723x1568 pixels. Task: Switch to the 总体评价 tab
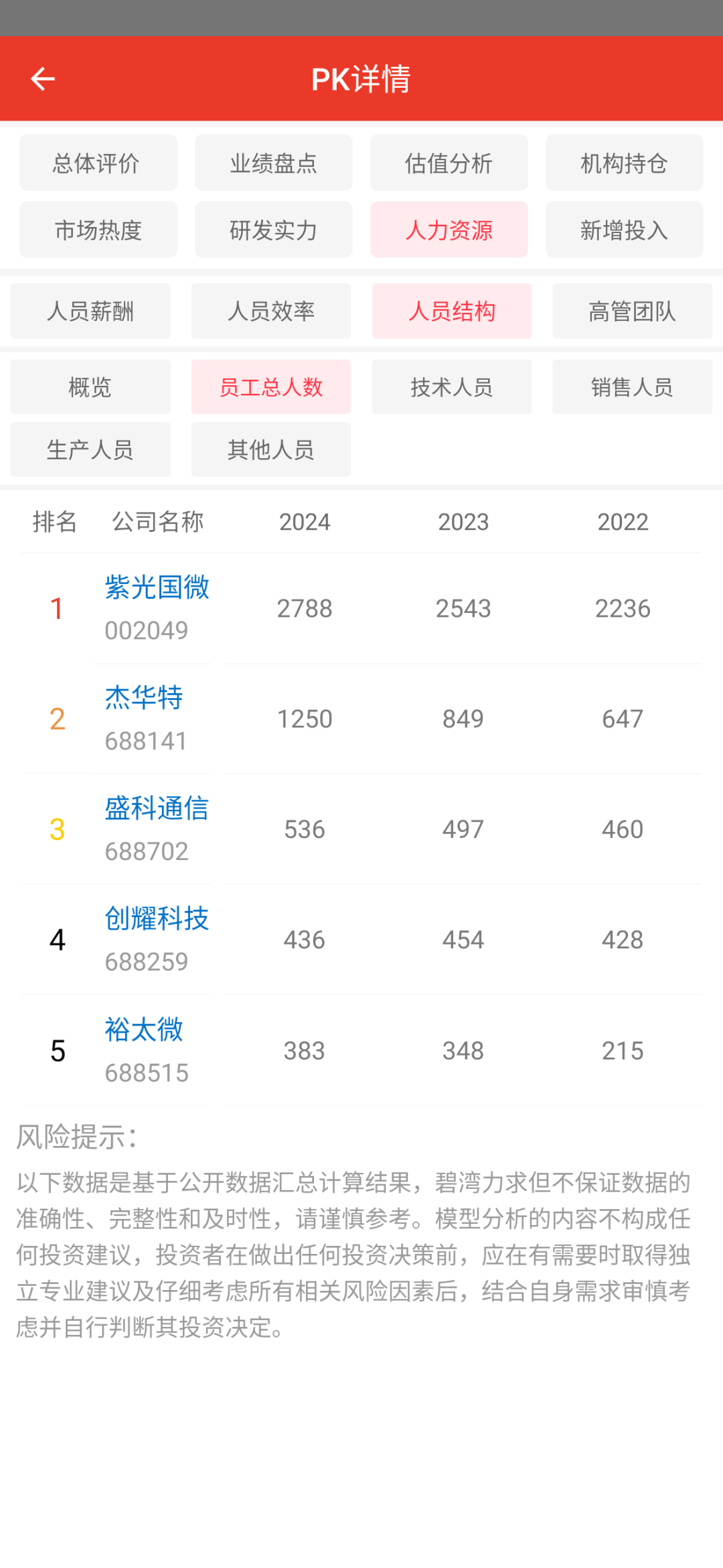[x=98, y=163]
